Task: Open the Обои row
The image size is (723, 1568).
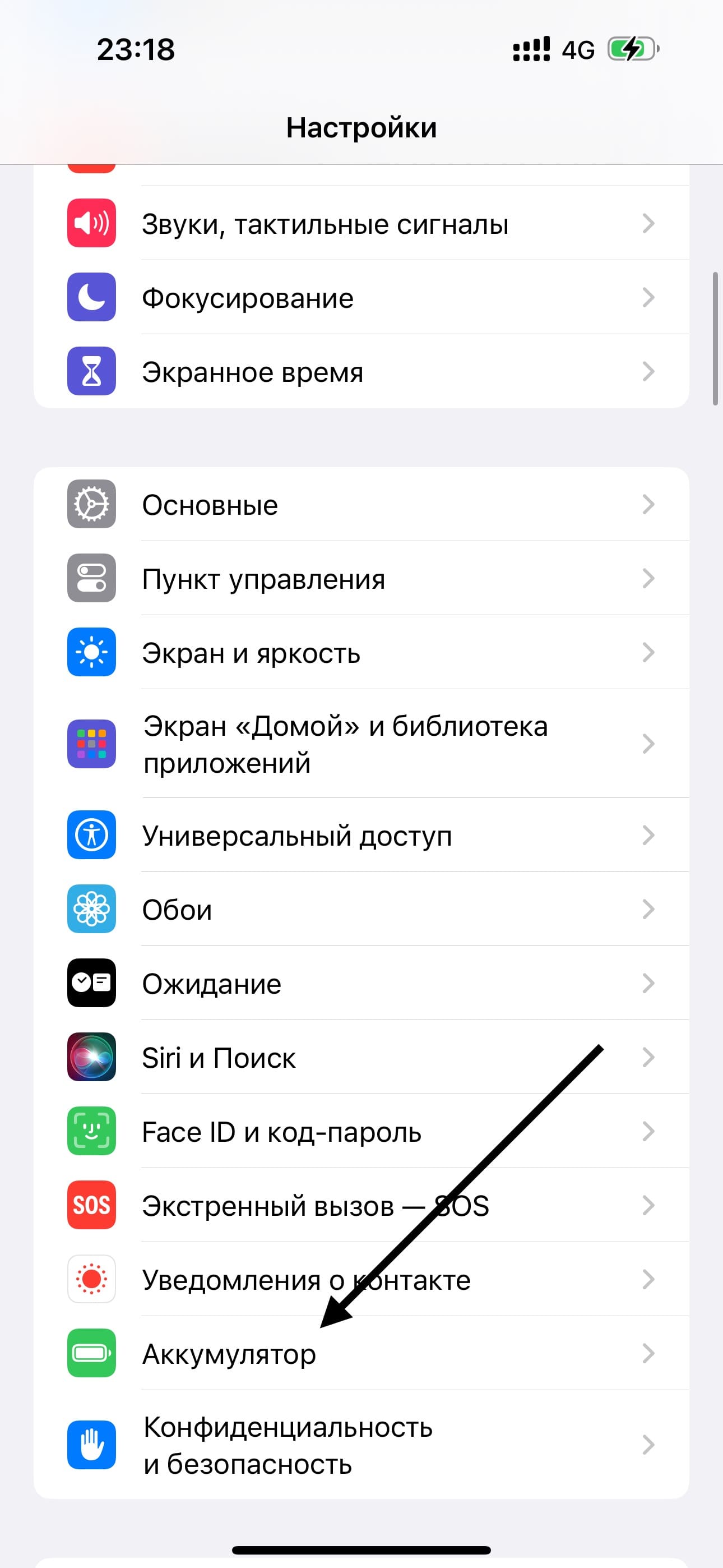Action: click(361, 910)
